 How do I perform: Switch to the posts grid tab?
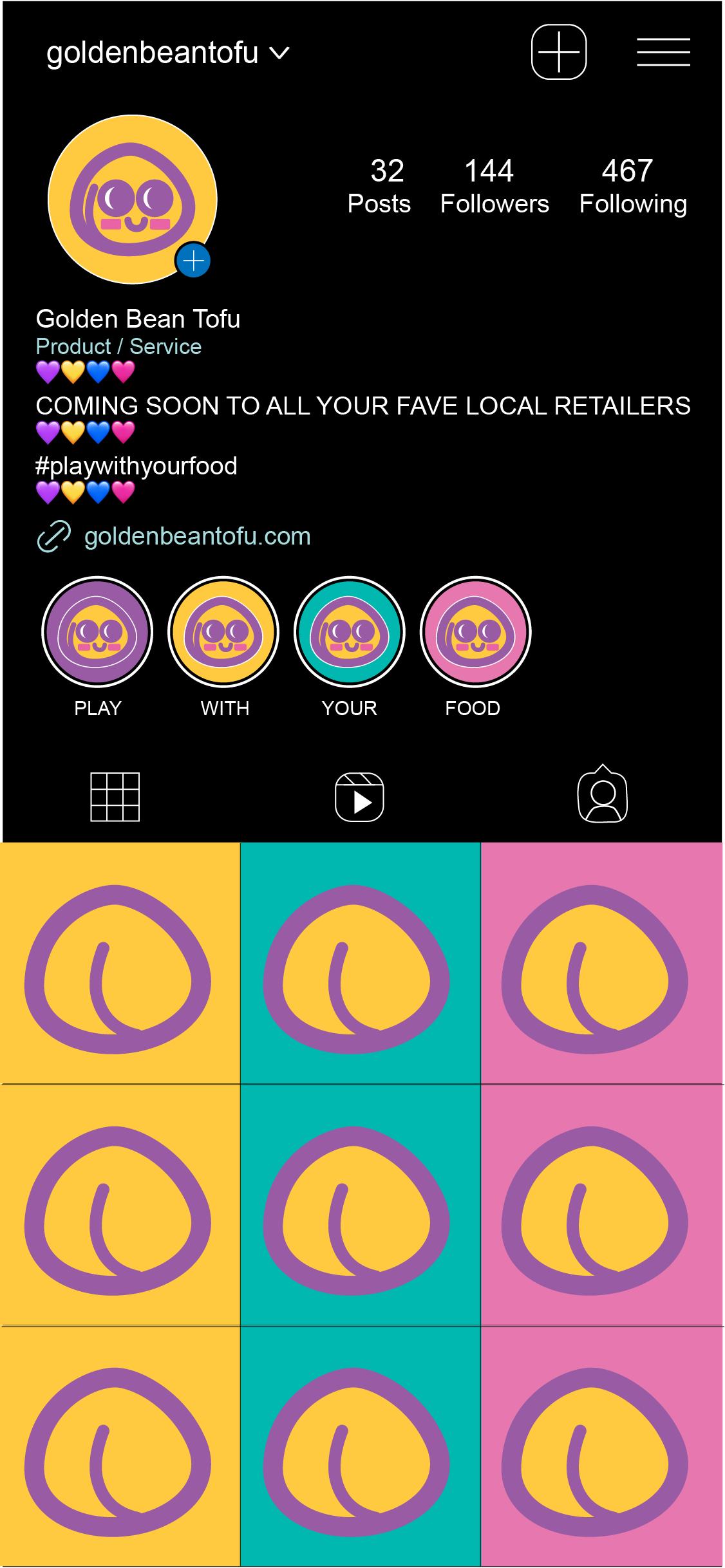(x=115, y=797)
